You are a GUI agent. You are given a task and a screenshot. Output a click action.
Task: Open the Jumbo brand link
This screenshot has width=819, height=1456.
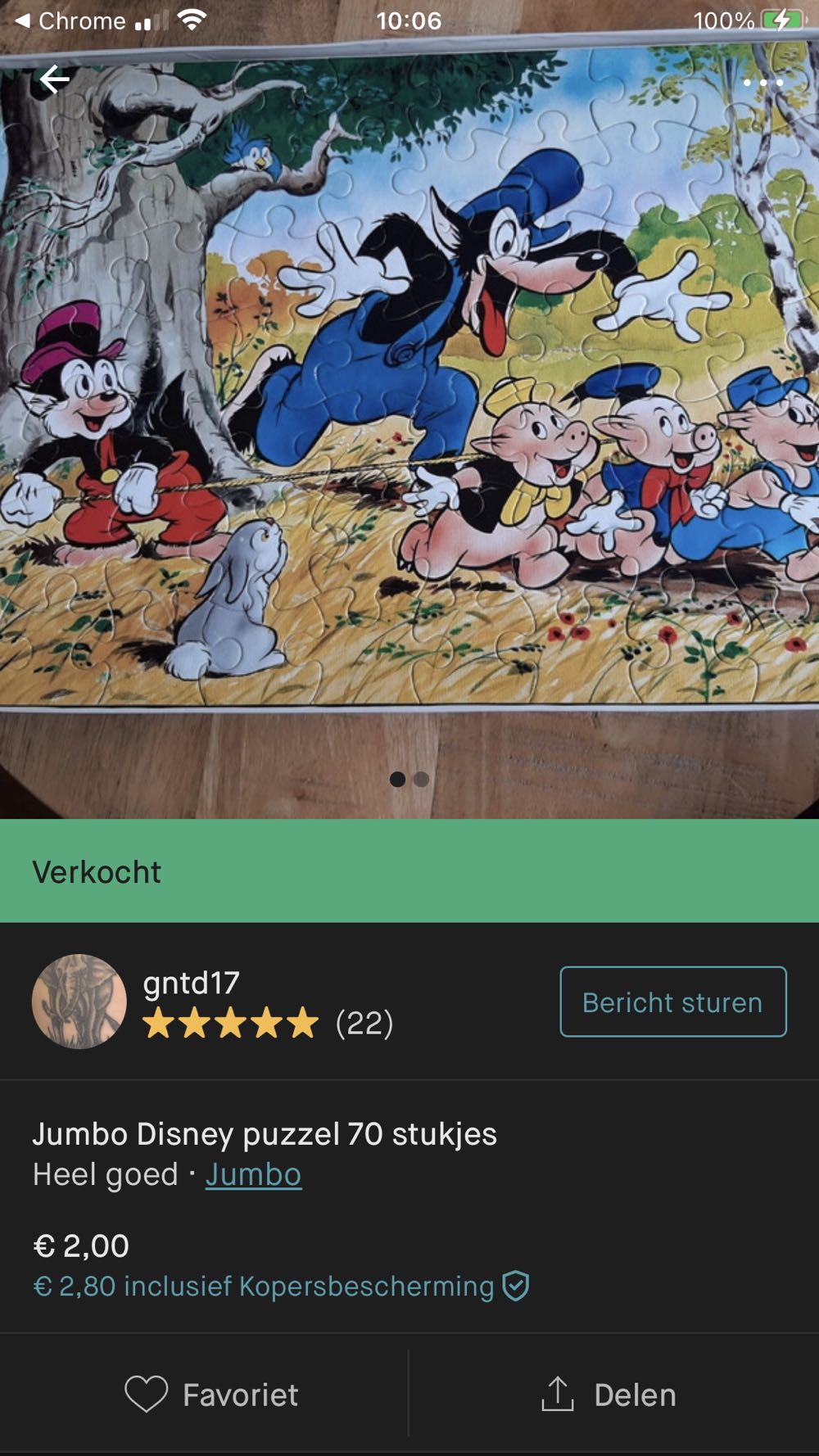(254, 1173)
